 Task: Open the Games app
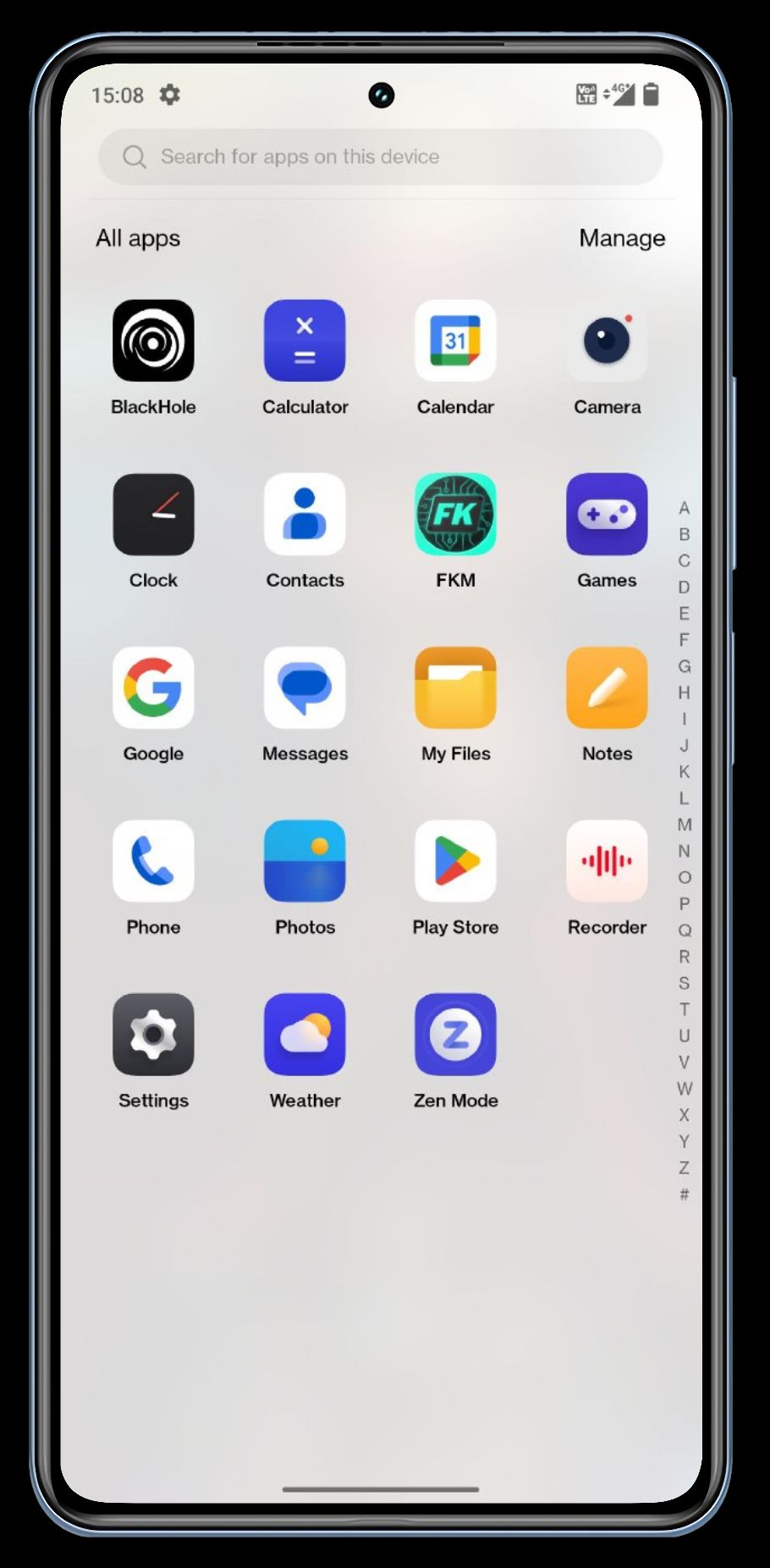coord(607,514)
